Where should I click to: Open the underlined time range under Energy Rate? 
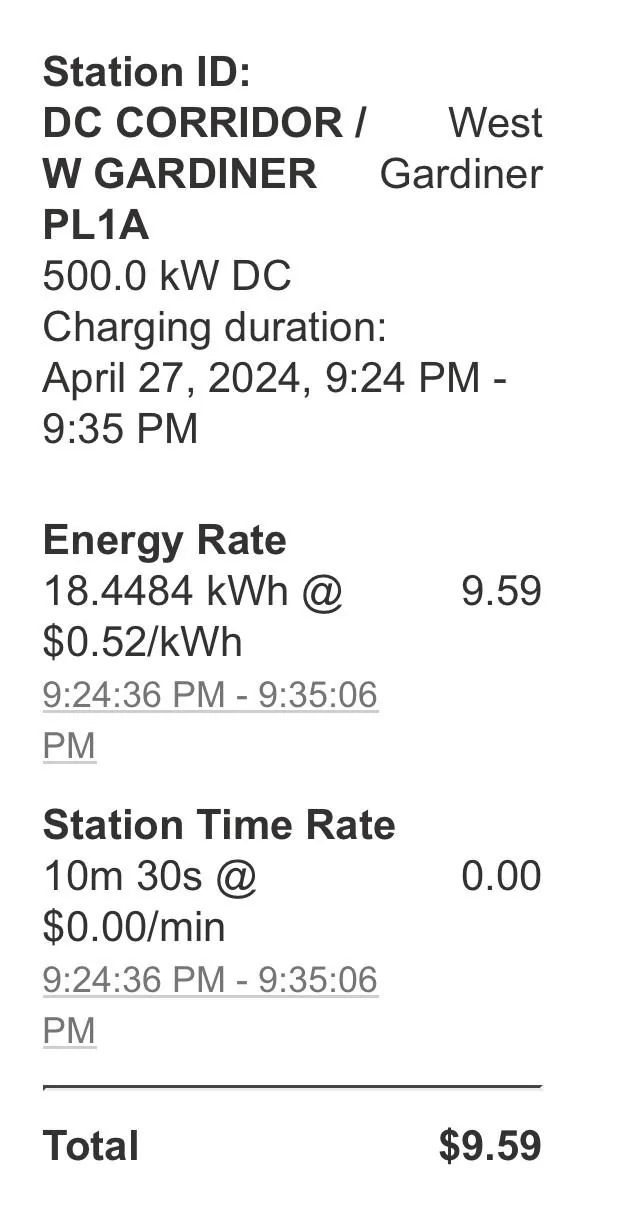(x=210, y=695)
